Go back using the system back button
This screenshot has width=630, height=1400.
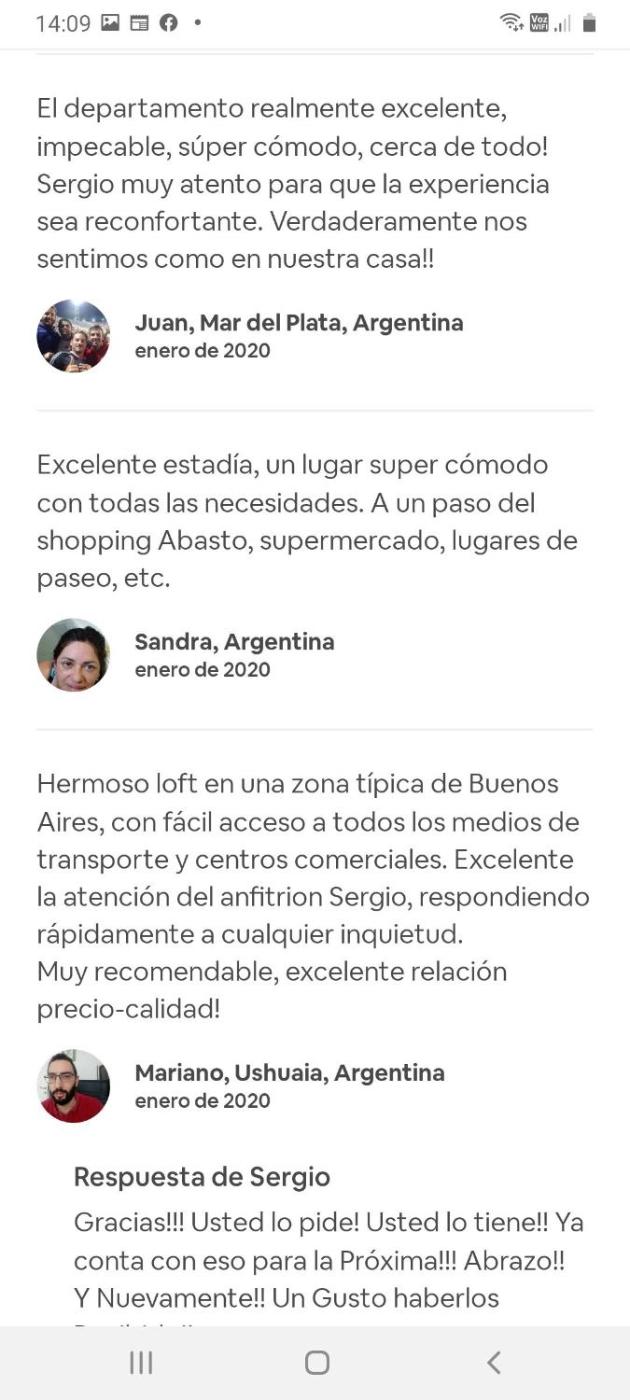pos(493,1362)
